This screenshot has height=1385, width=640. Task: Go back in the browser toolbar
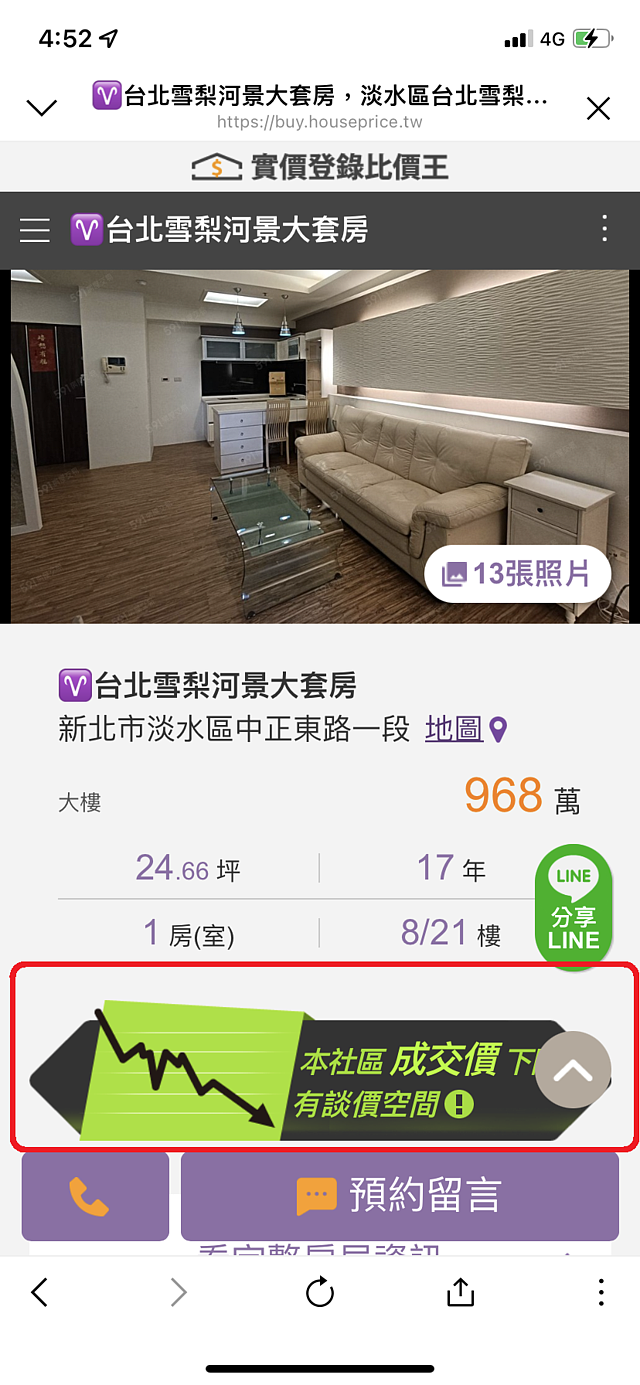coord(40,1293)
